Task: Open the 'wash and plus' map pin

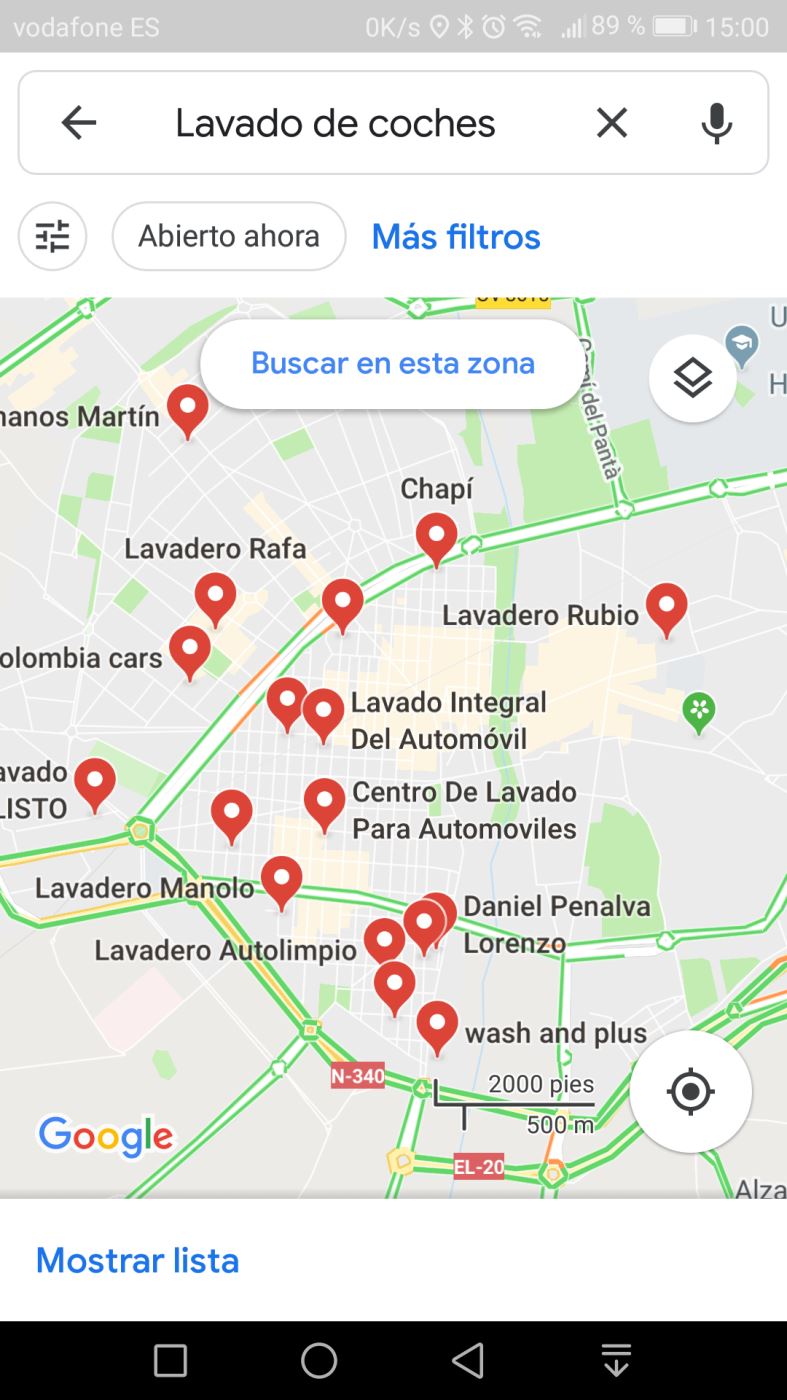Action: pyautogui.click(x=437, y=1023)
